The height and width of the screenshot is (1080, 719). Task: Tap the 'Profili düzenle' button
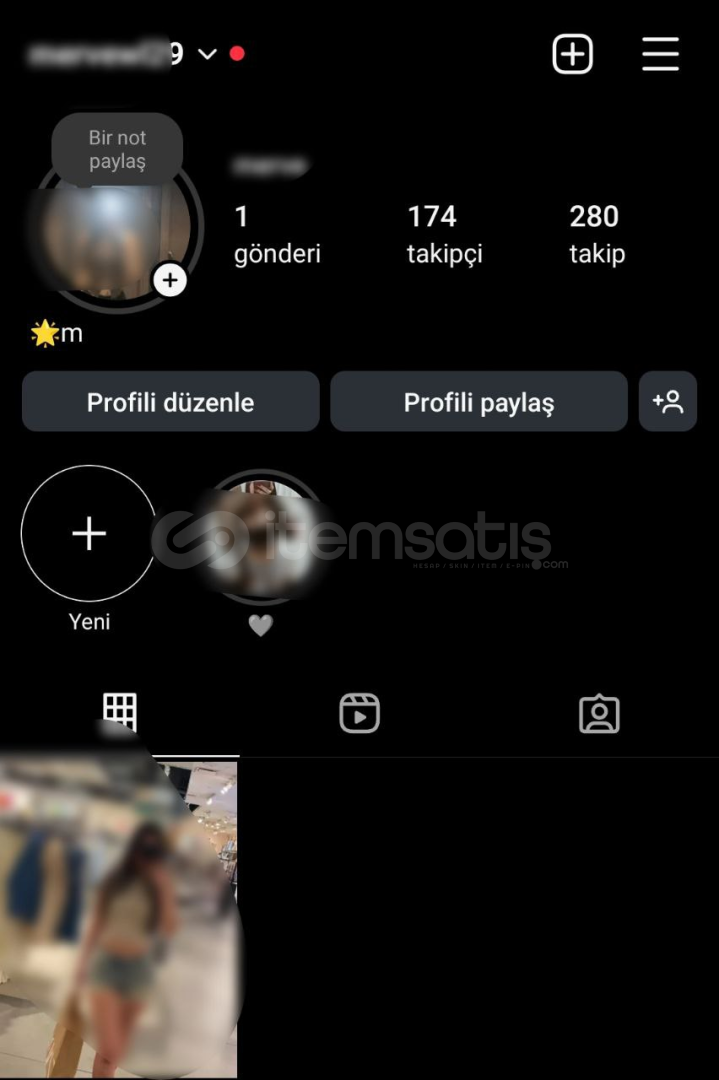click(x=170, y=402)
